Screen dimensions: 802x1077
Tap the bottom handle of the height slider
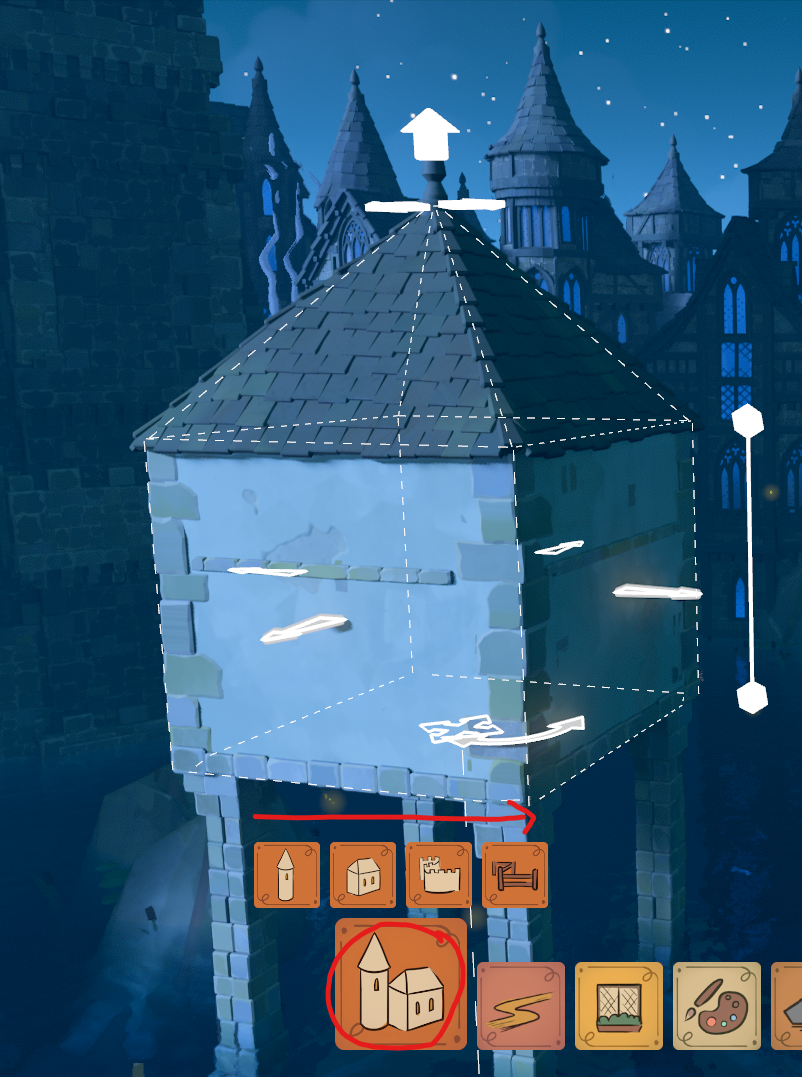coord(751,697)
